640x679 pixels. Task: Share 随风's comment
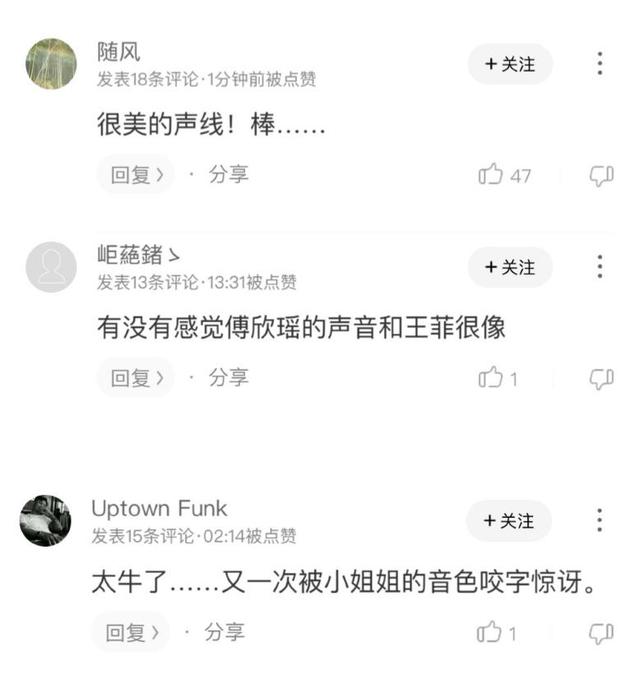coord(228,175)
